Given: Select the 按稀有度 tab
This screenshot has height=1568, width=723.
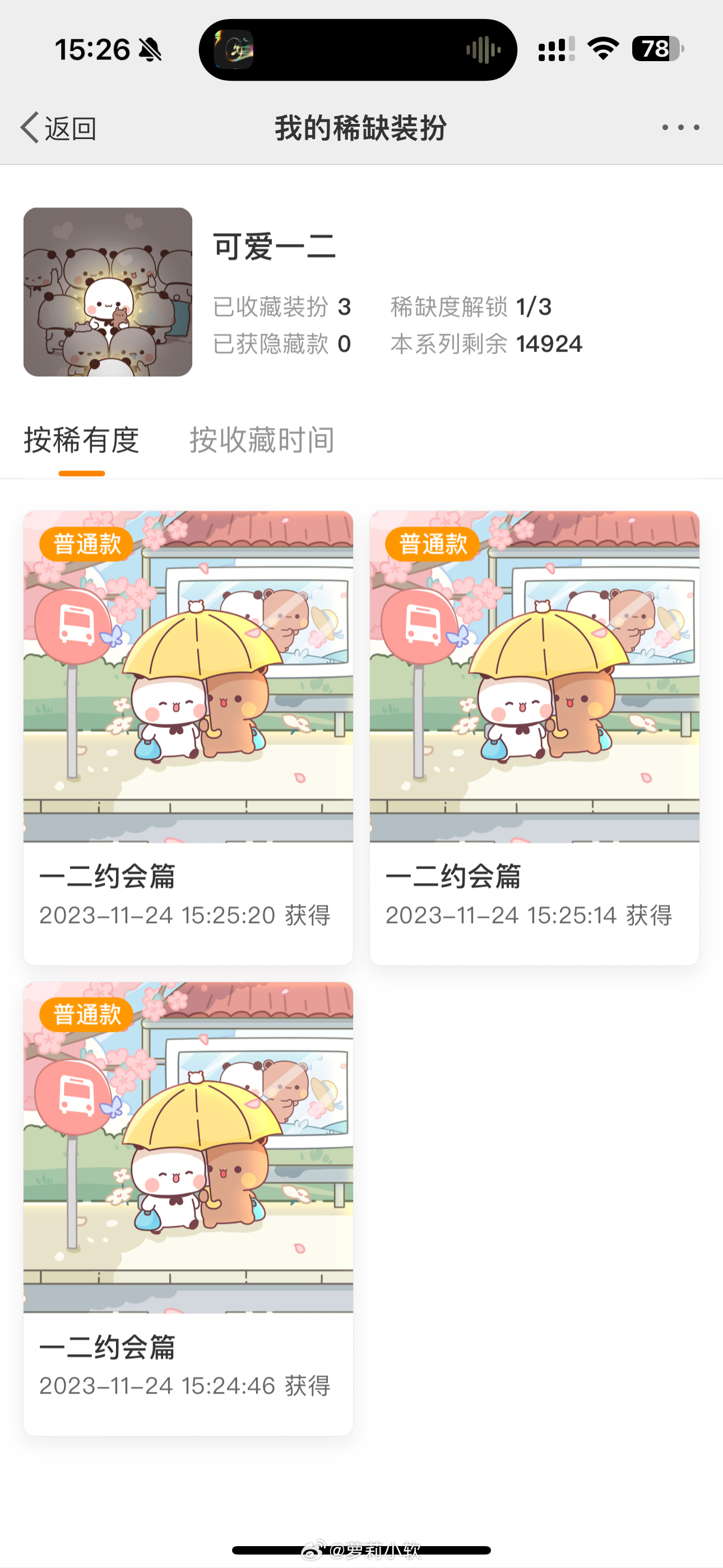Looking at the screenshot, I should click(82, 440).
